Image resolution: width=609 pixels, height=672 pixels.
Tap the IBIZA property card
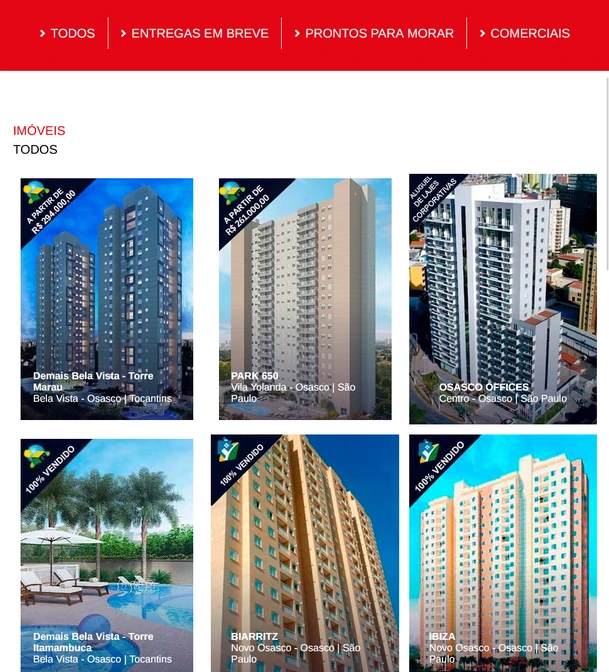[x=502, y=553]
